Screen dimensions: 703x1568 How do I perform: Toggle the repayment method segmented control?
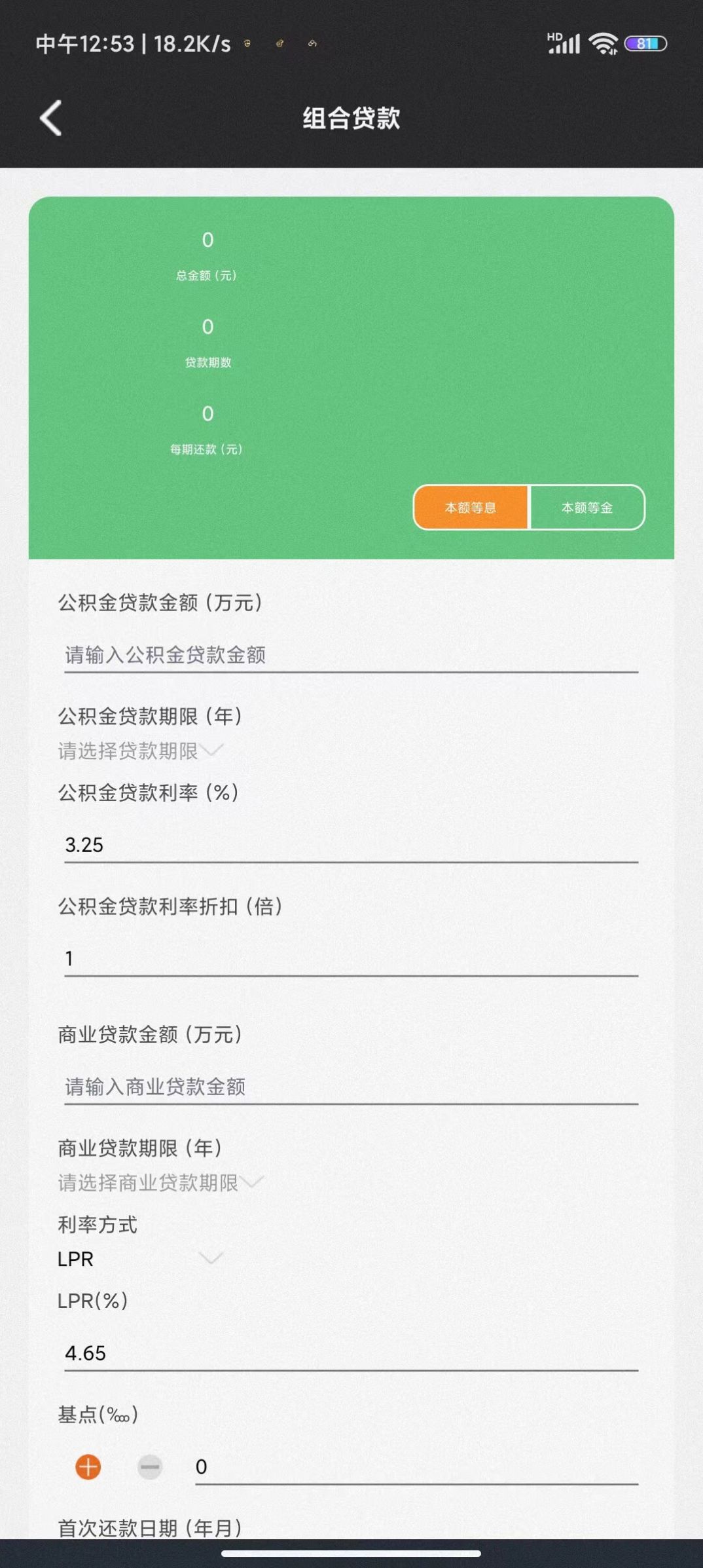click(528, 507)
